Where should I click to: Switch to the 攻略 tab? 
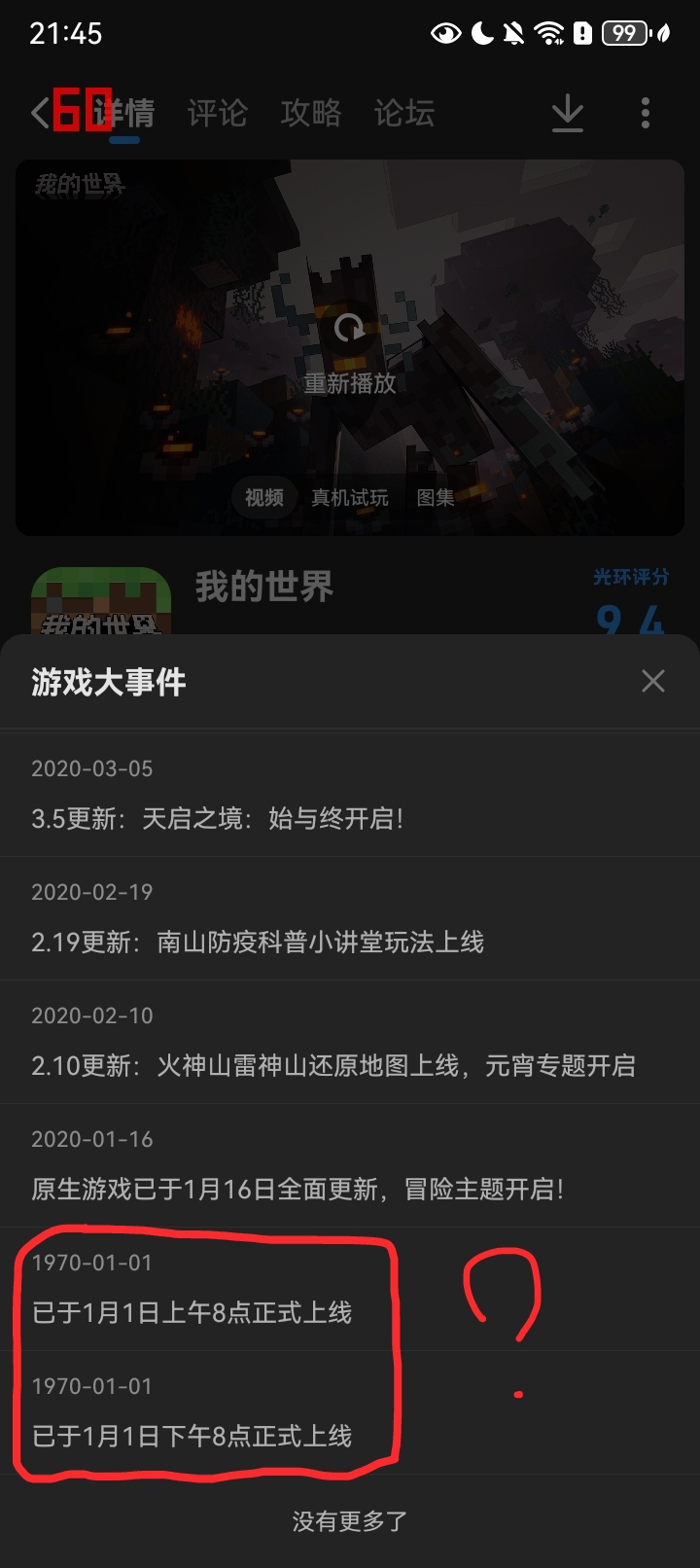pos(311,113)
